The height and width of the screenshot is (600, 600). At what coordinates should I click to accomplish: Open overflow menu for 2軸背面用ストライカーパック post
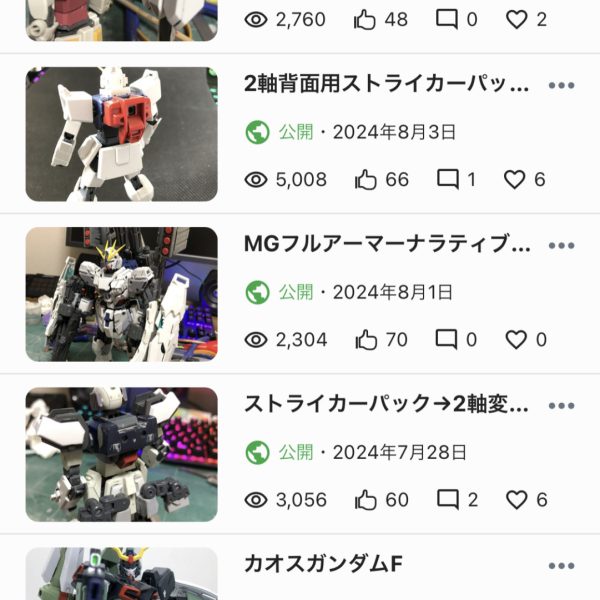562,85
